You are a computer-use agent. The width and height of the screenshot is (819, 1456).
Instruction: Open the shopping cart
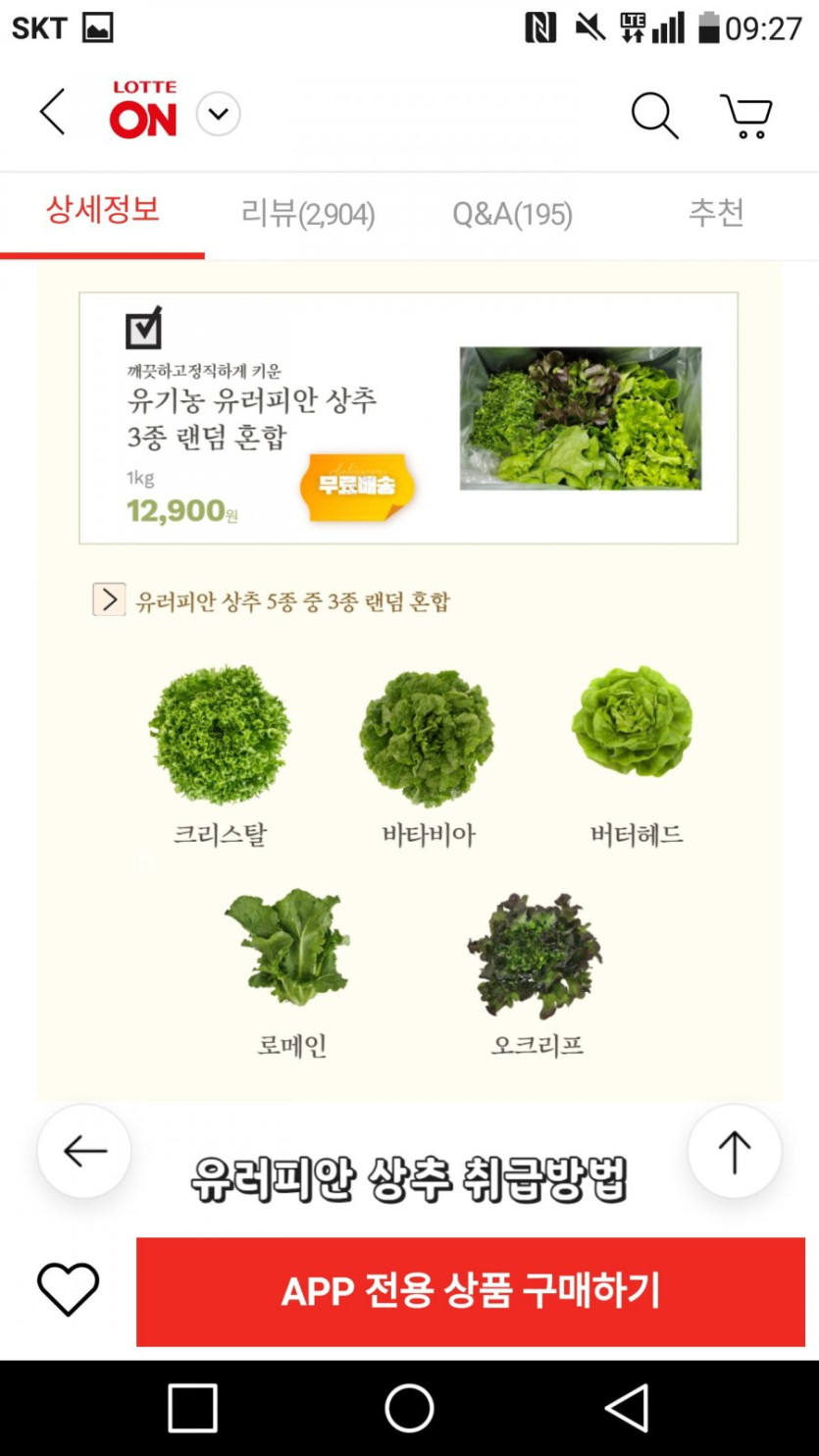pos(746,115)
